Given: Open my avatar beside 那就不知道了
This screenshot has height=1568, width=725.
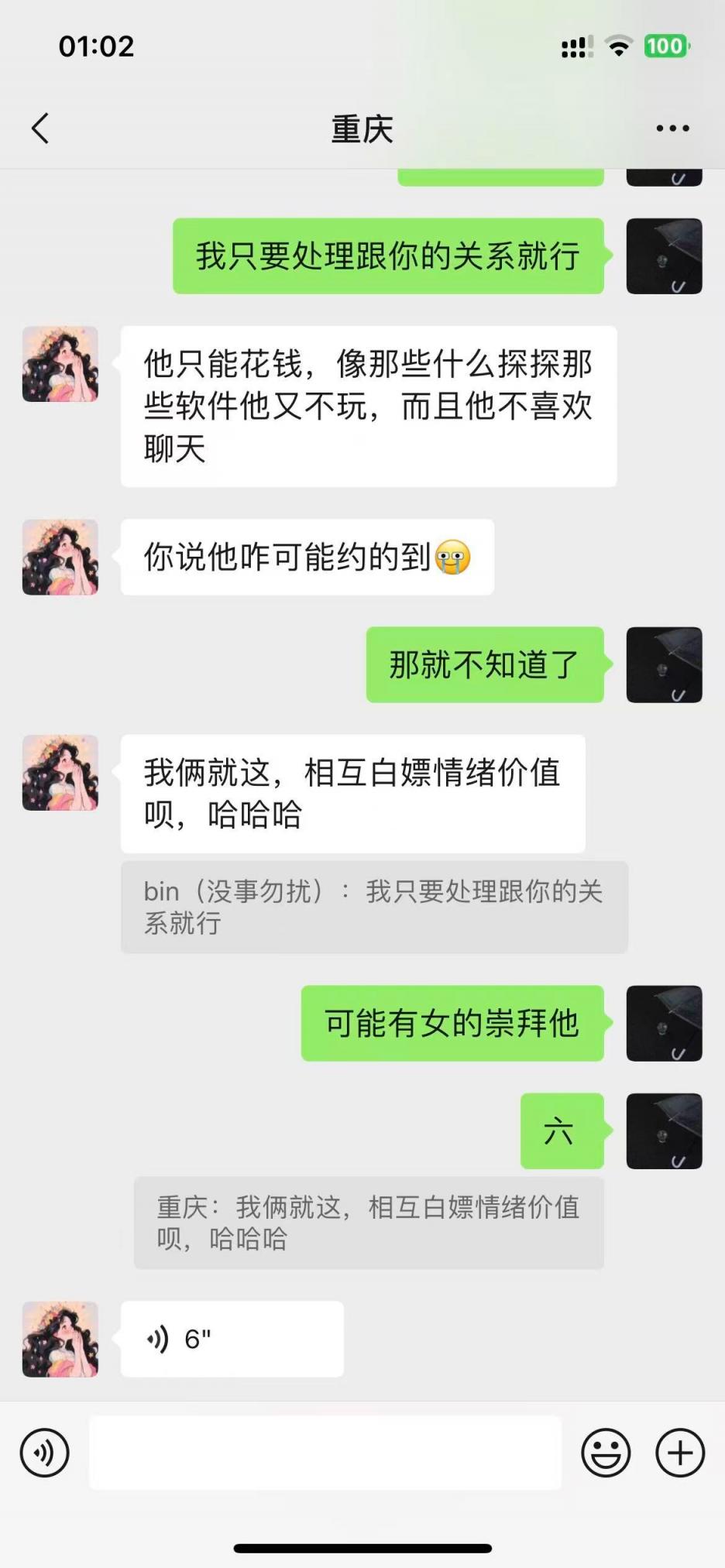Looking at the screenshot, I should click(x=664, y=665).
